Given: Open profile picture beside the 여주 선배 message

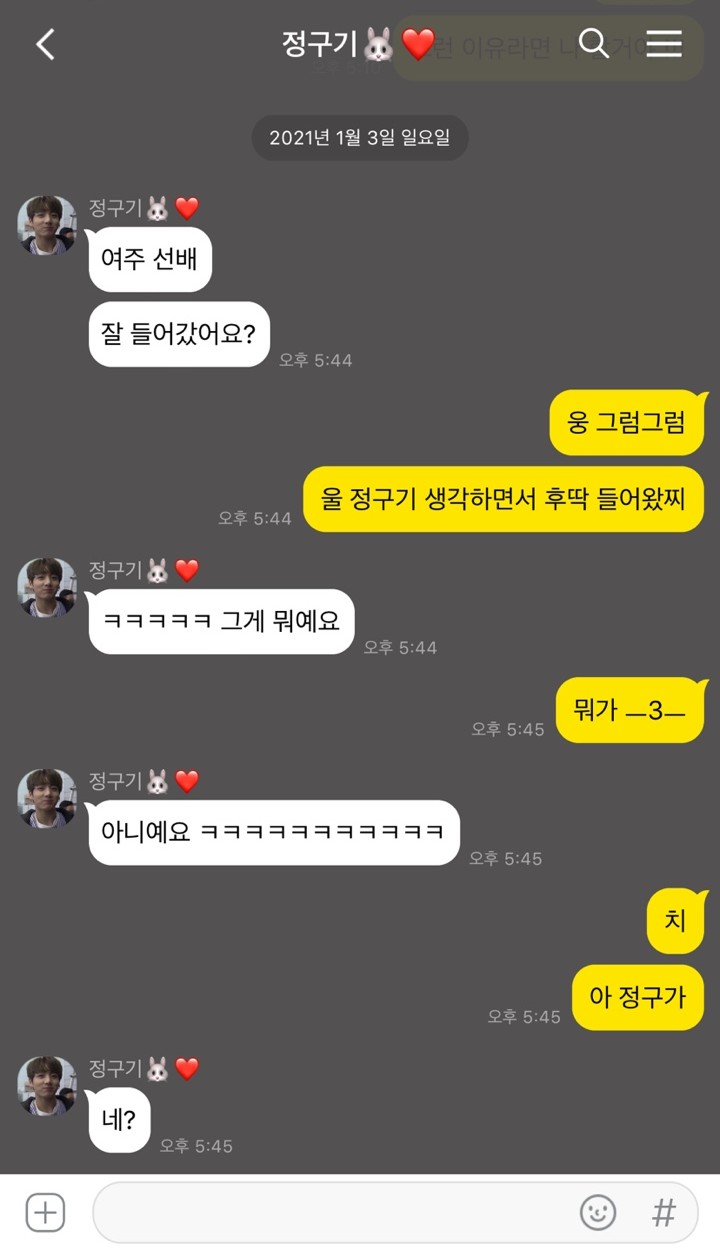Looking at the screenshot, I should coord(47,225).
